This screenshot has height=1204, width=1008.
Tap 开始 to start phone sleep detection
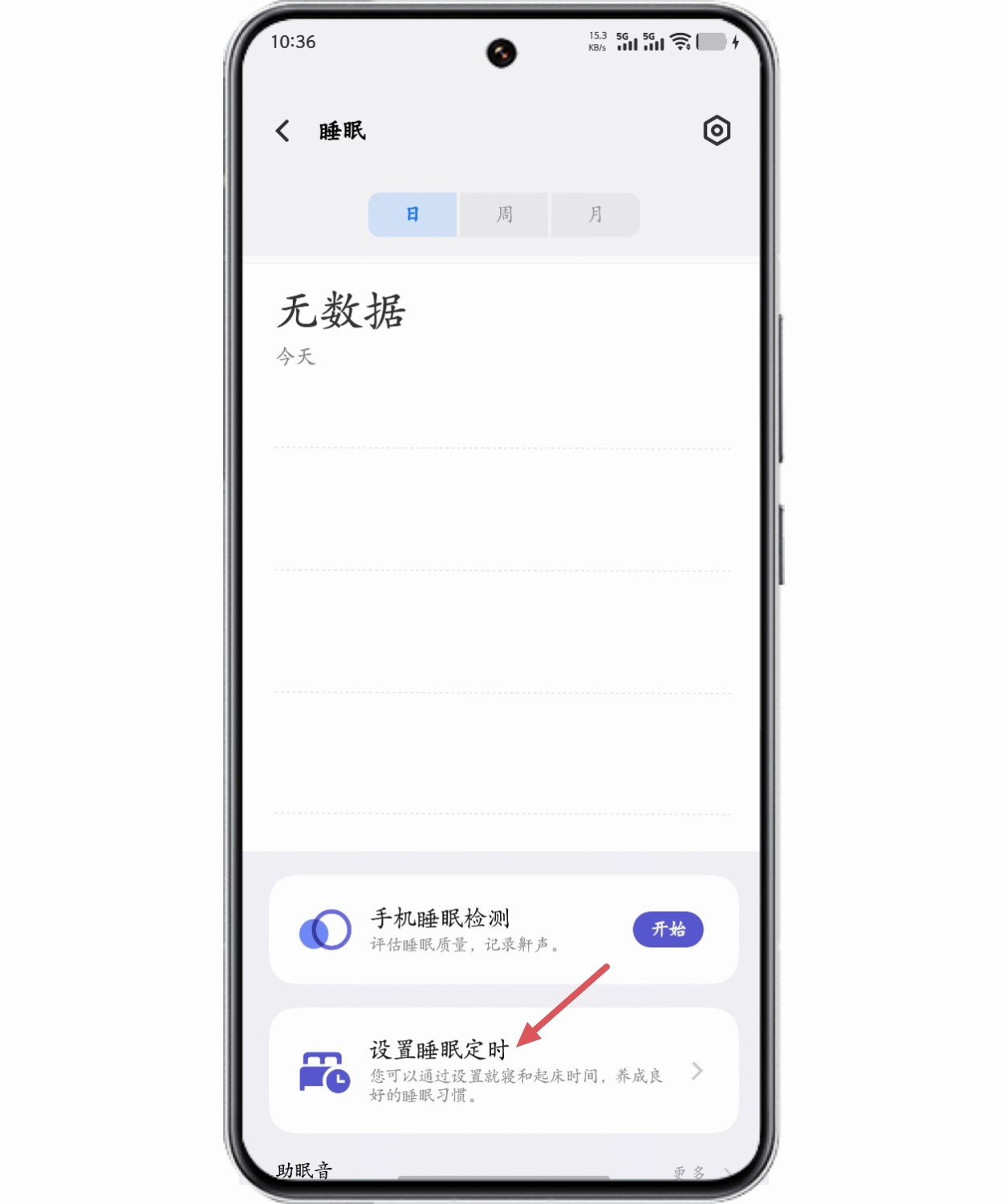668,929
